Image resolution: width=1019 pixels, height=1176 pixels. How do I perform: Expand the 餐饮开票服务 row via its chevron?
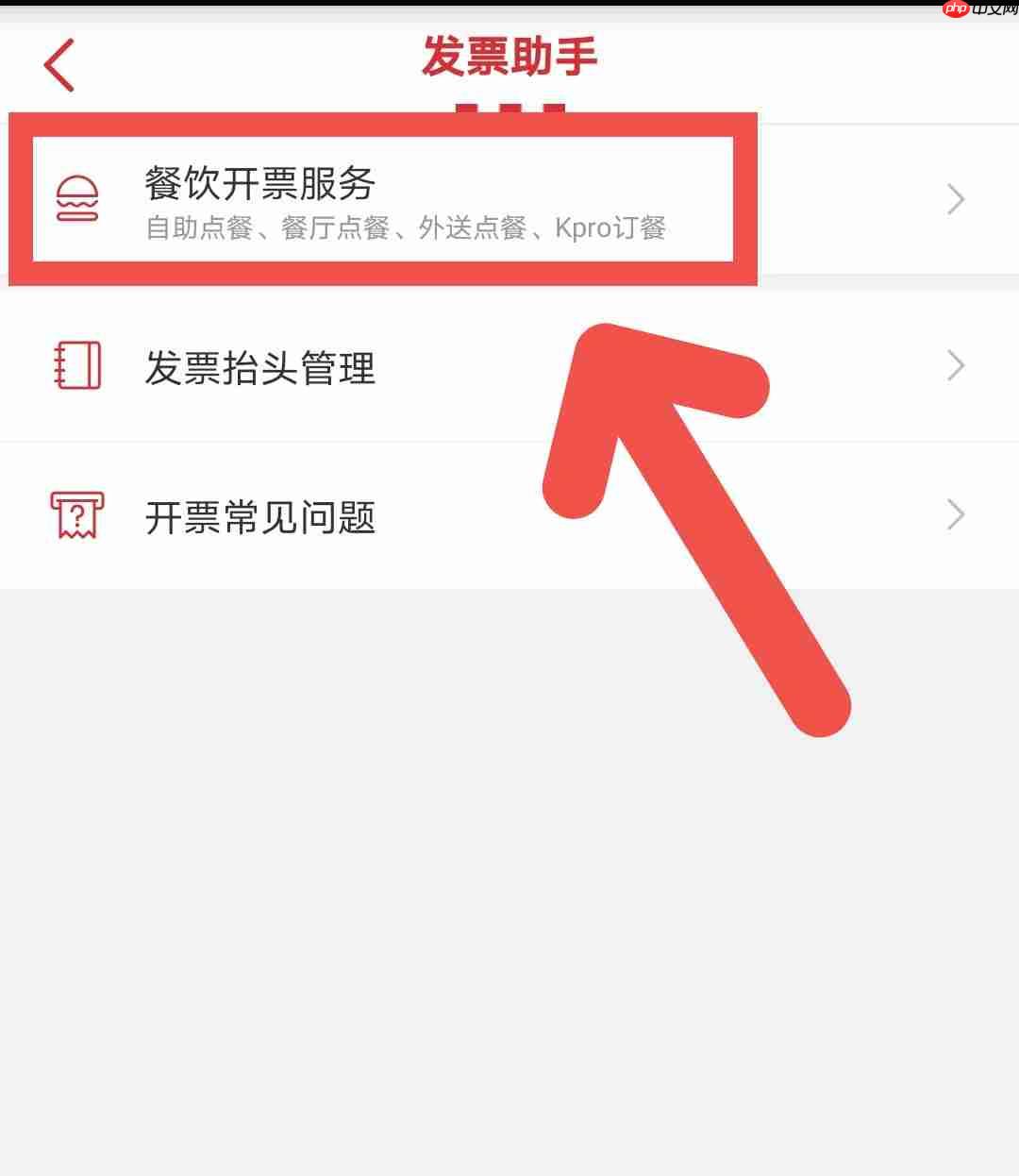(955, 198)
